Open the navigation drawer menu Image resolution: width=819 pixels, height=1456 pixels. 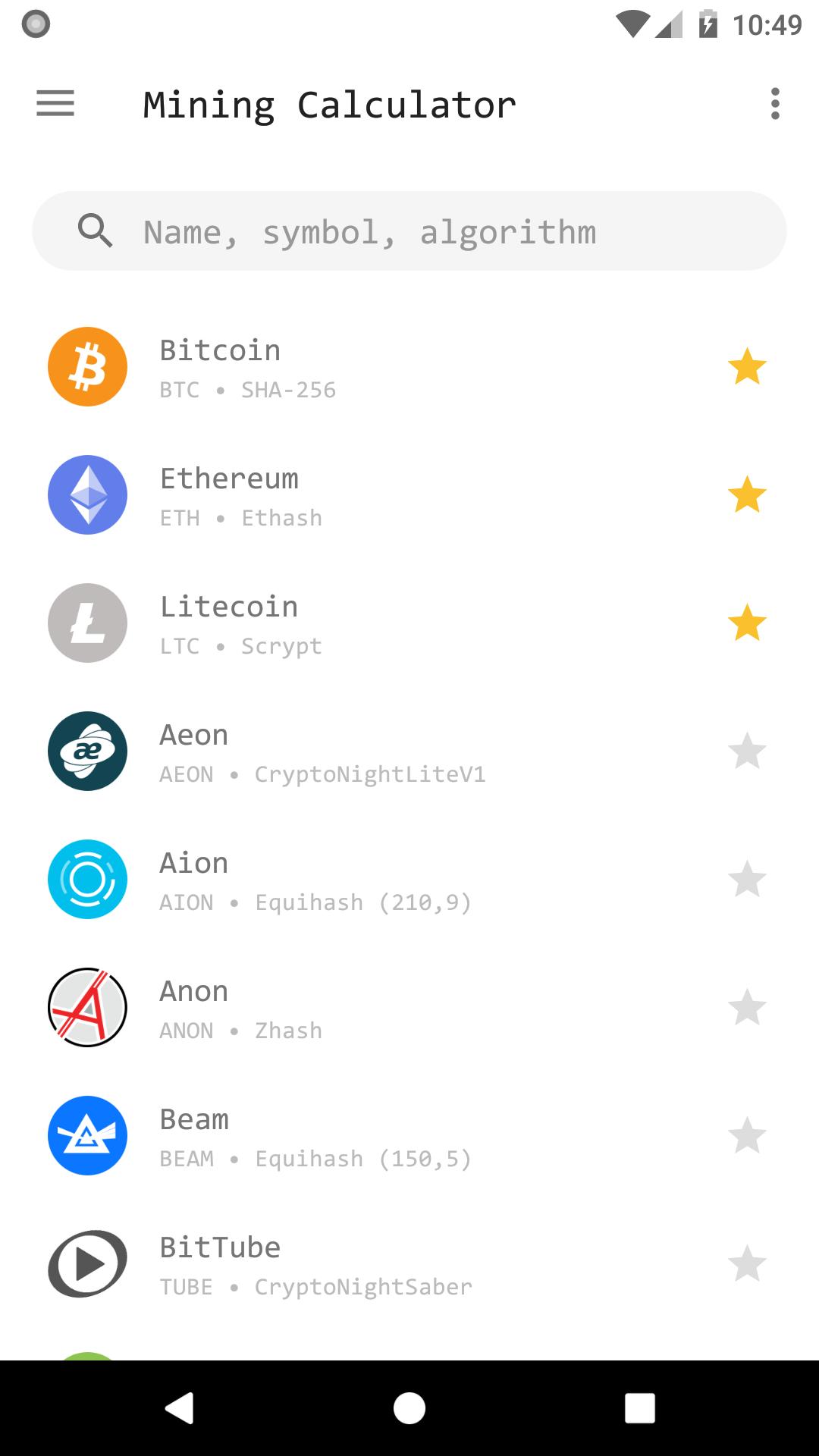tap(55, 103)
